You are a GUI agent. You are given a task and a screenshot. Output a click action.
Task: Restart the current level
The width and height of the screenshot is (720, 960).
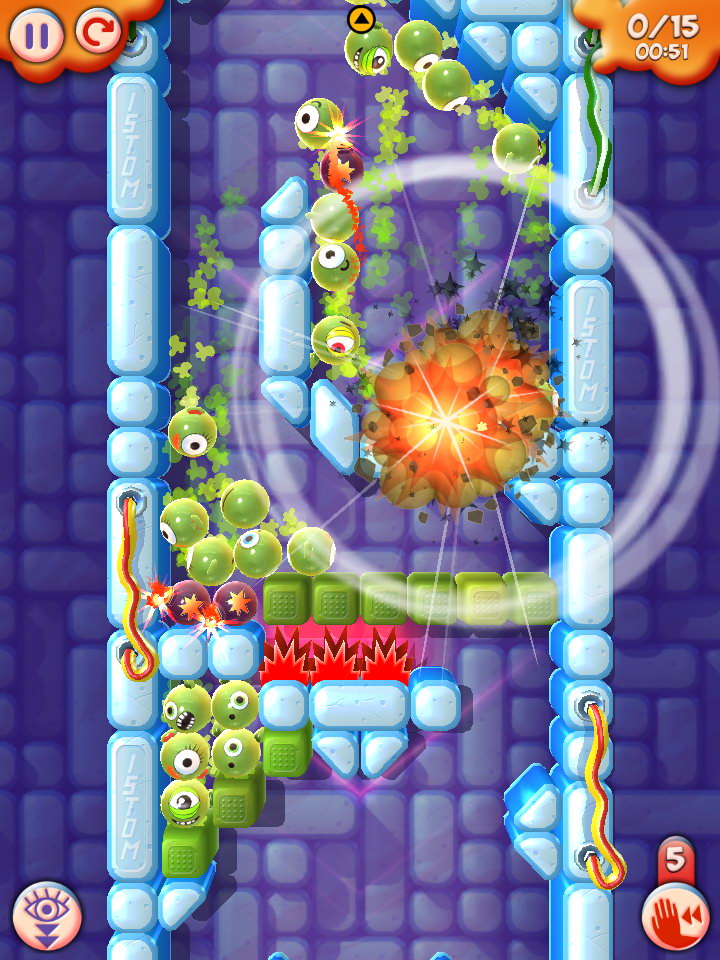tap(98, 33)
